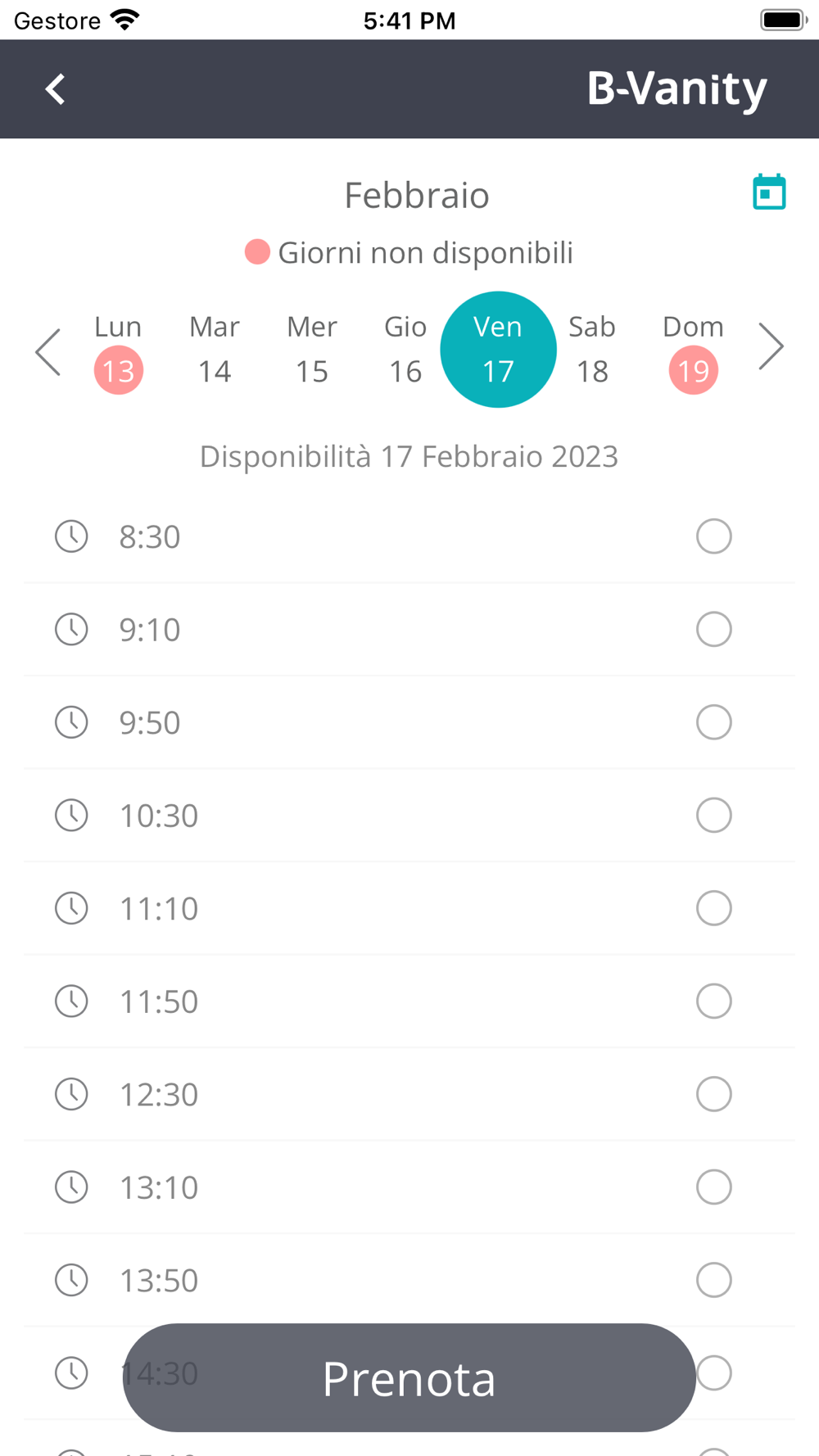This screenshot has height=1456, width=819.
Task: Pick Gio 16 as the date
Action: pyautogui.click(x=405, y=350)
